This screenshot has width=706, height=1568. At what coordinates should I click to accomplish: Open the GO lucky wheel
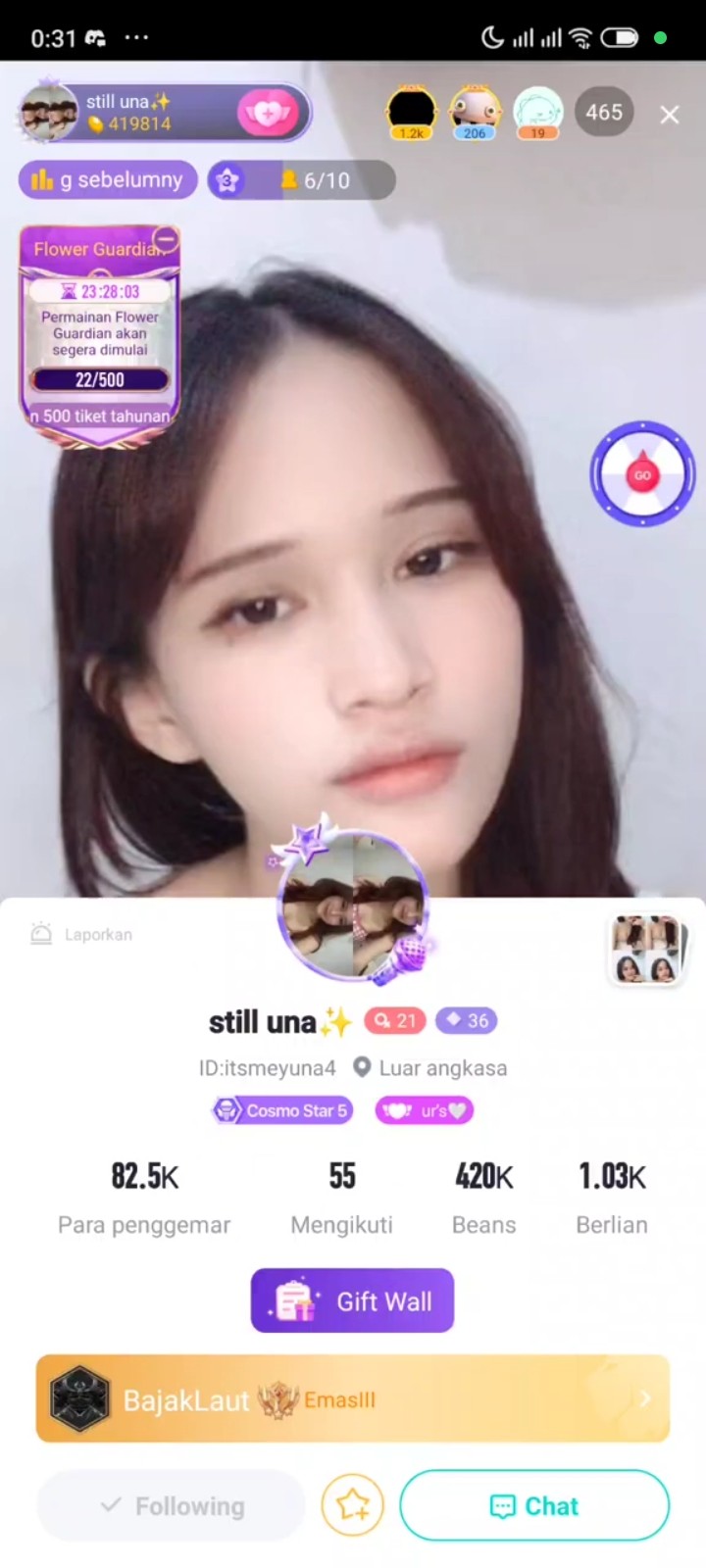tap(642, 474)
